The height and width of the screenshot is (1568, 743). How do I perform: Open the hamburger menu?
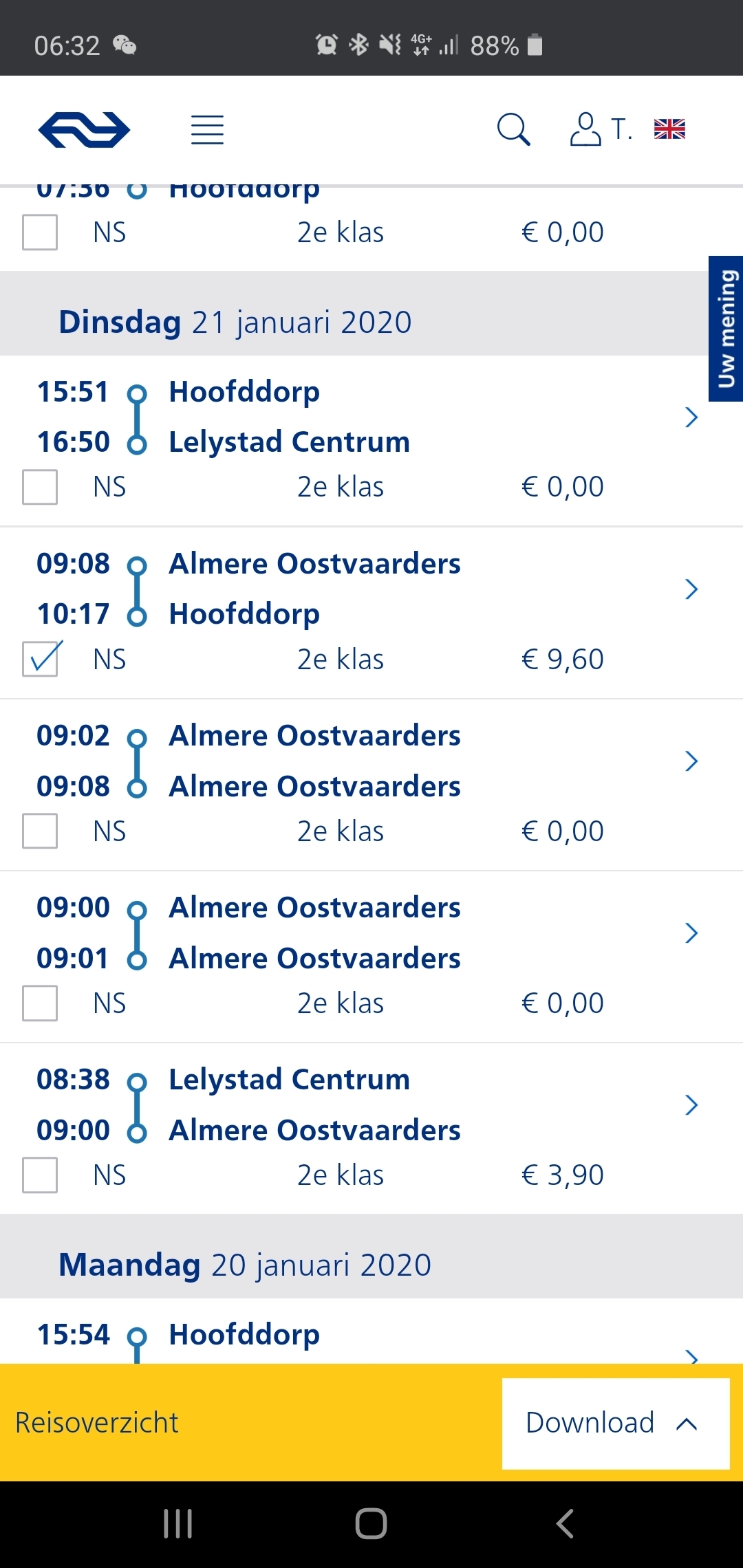tap(207, 130)
